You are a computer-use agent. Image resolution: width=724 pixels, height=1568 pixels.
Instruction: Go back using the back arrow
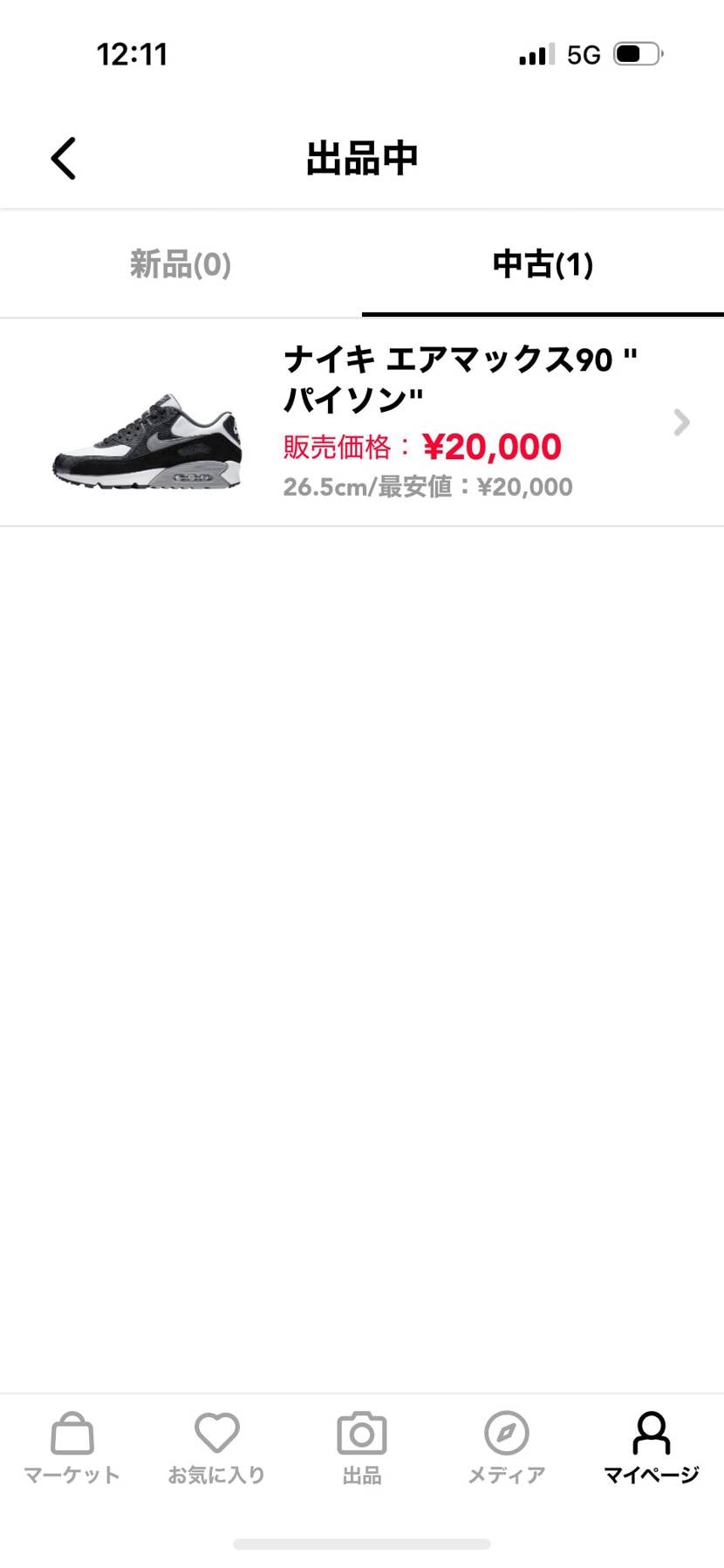[x=64, y=159]
